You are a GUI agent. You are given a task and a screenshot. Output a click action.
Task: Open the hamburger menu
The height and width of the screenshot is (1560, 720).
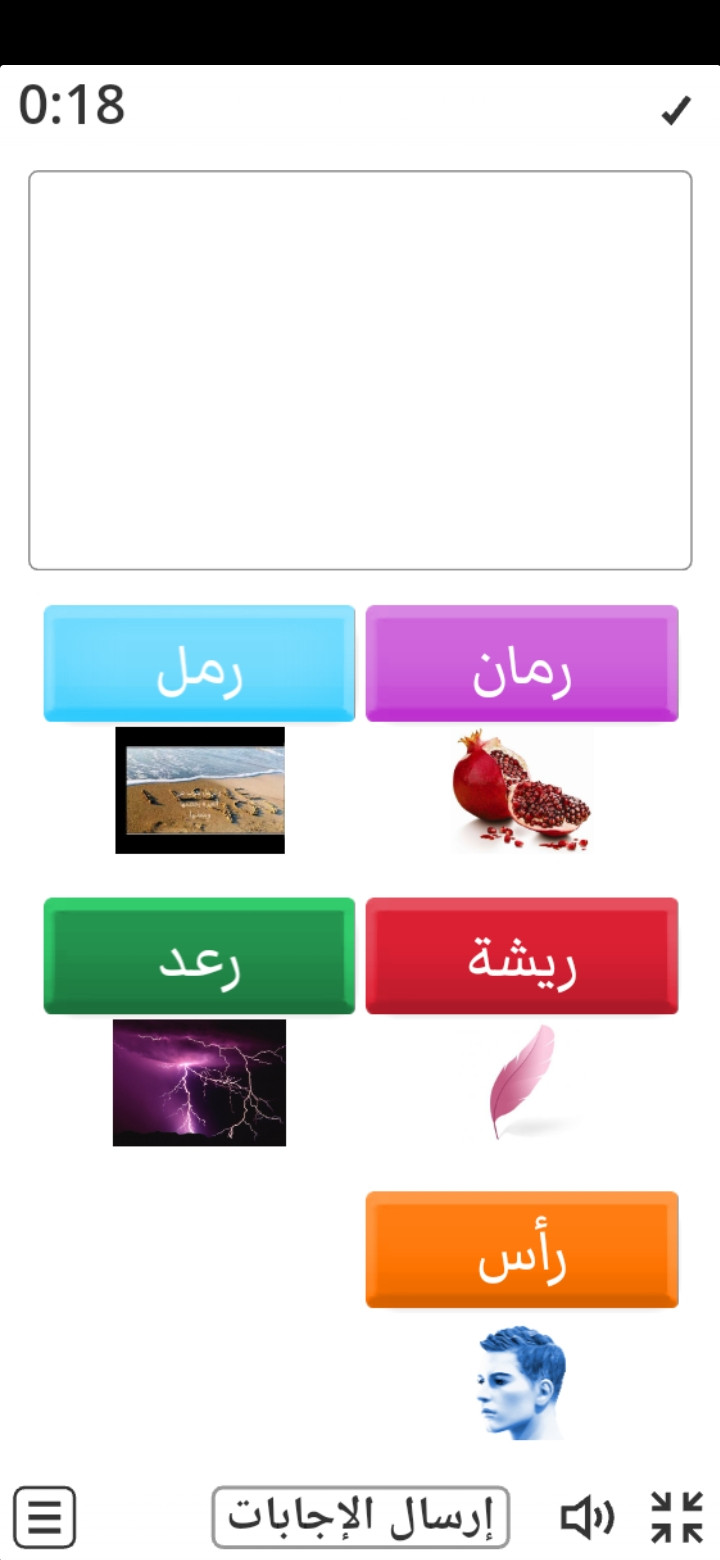point(44,1517)
